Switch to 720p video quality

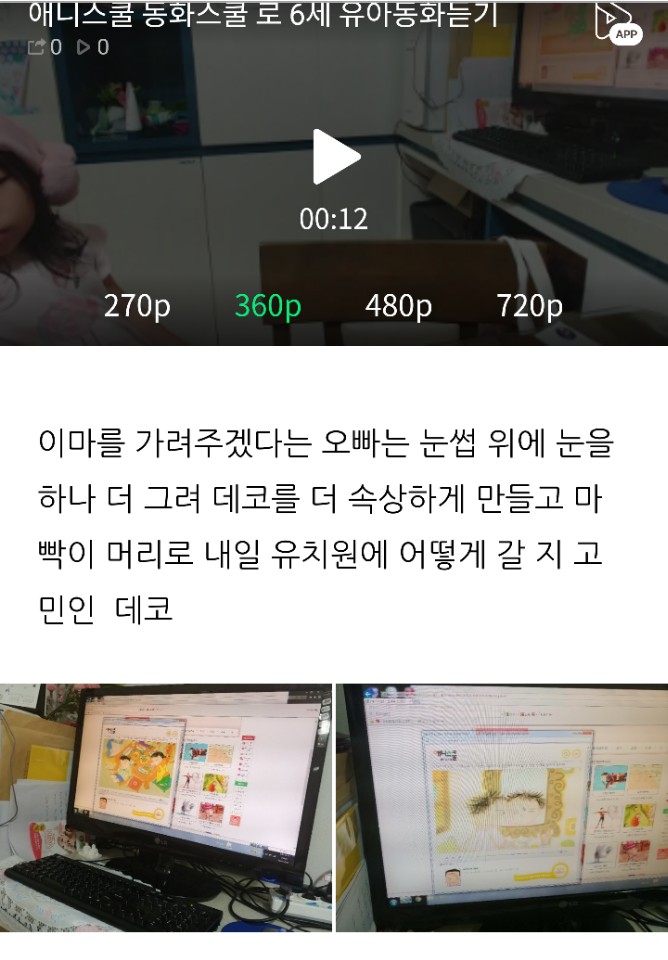[529, 306]
